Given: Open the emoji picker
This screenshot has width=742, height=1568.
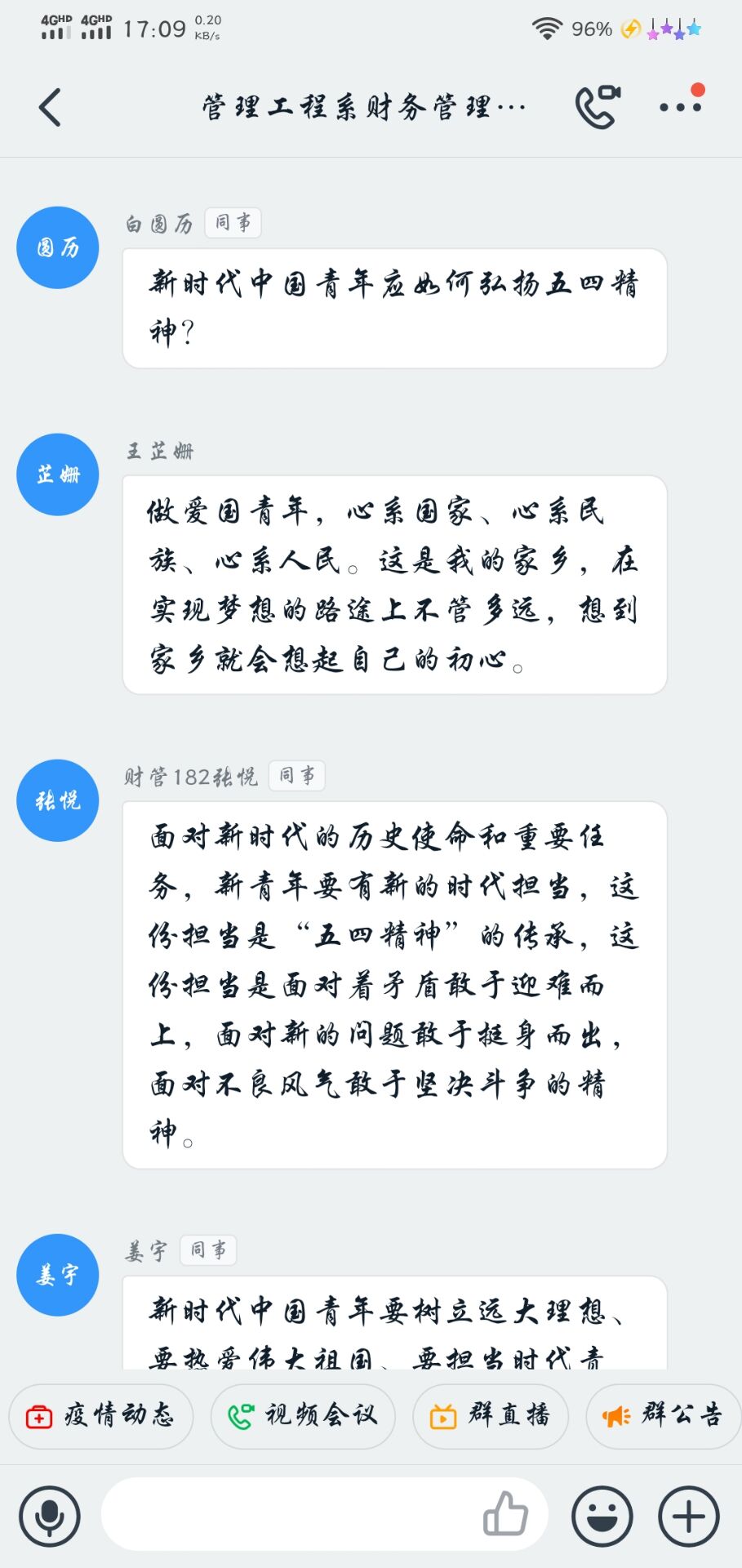Looking at the screenshot, I should tap(602, 1517).
